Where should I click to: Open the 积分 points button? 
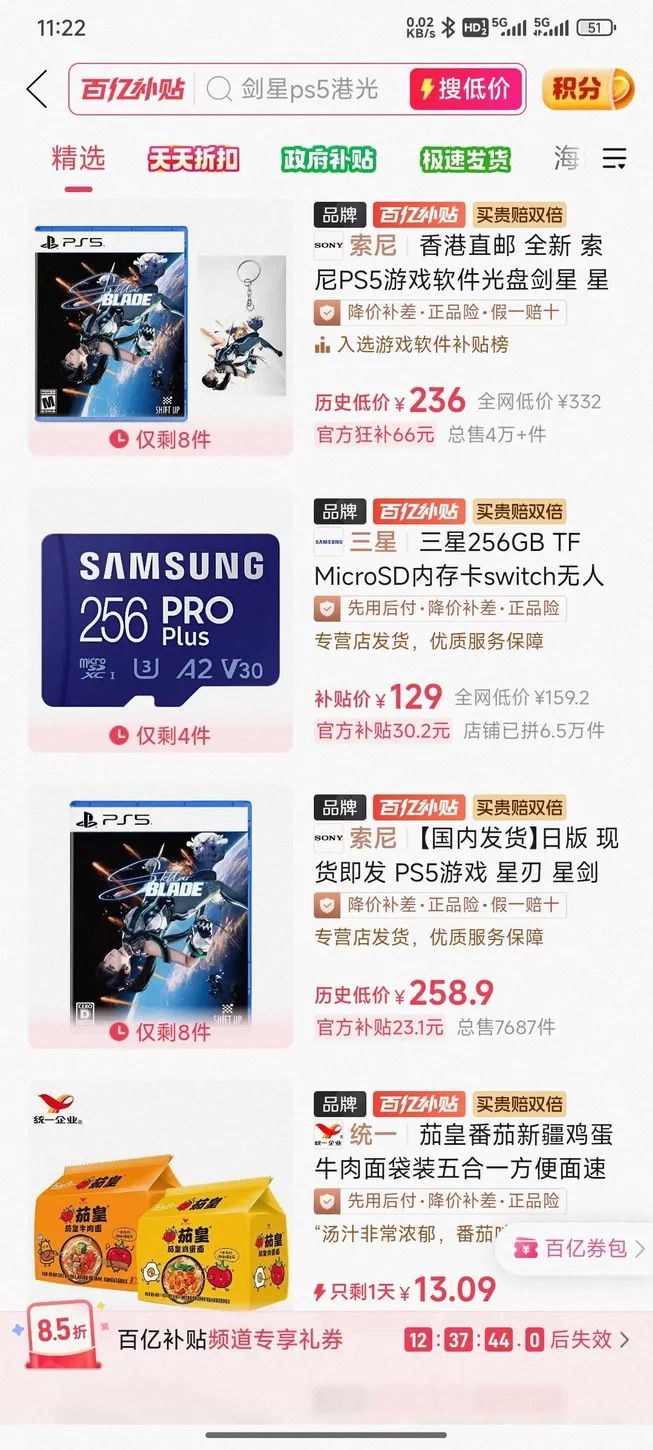(587, 89)
